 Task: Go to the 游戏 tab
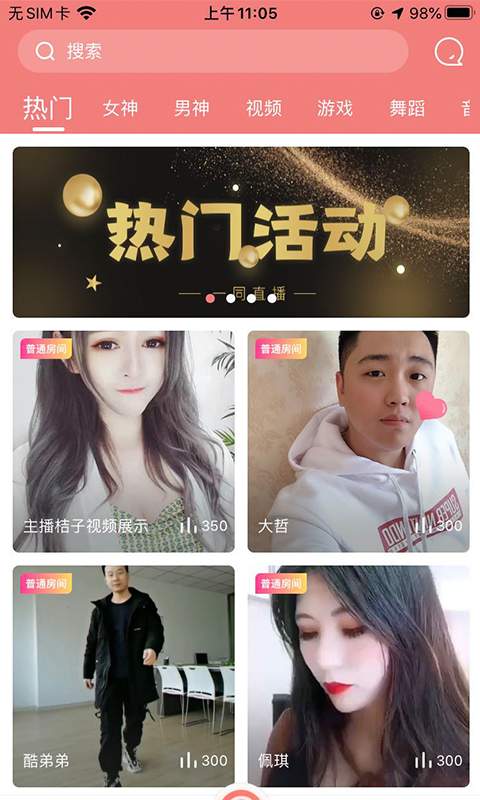tap(335, 108)
